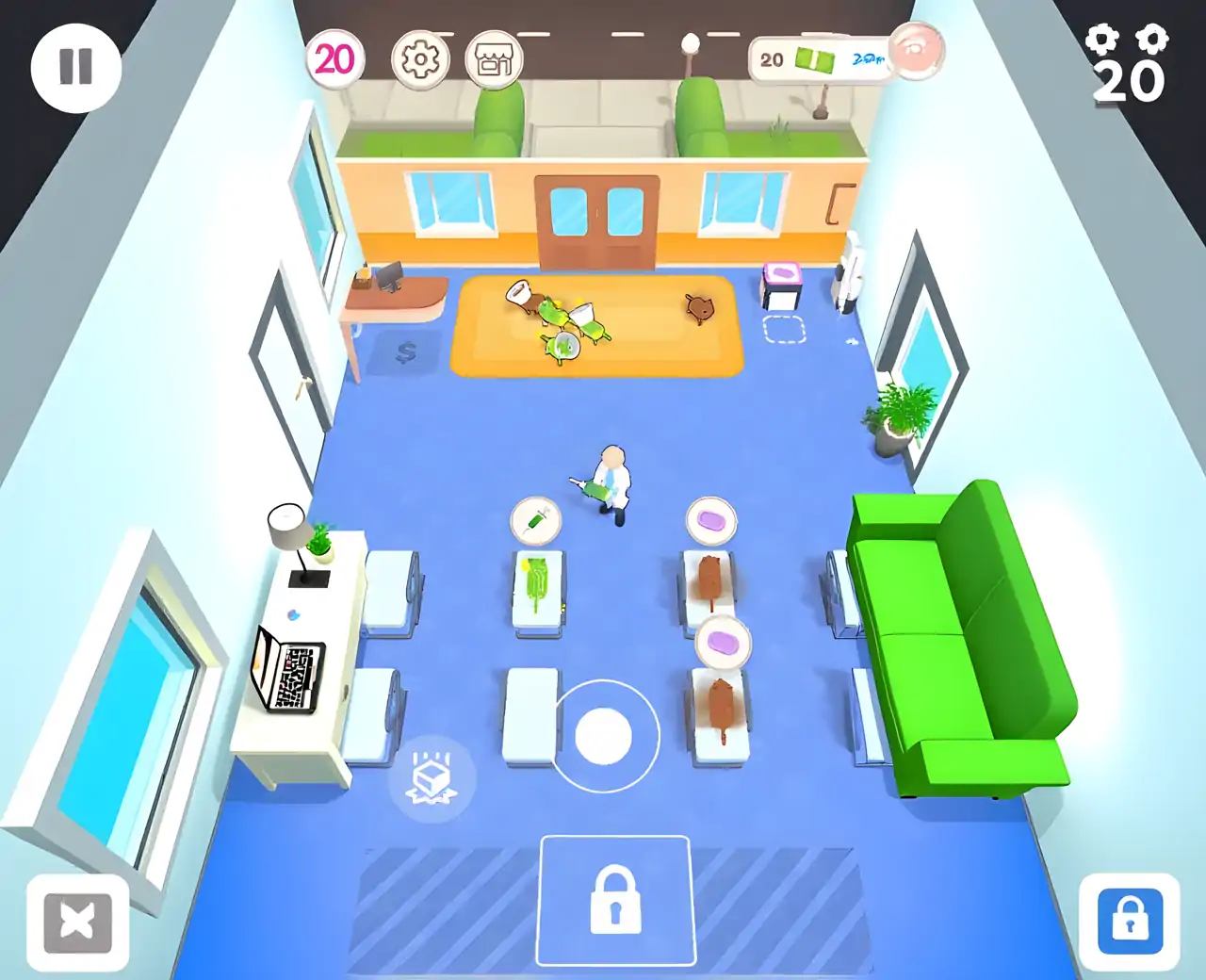
Task: Tap the box drop icon
Action: click(432, 780)
